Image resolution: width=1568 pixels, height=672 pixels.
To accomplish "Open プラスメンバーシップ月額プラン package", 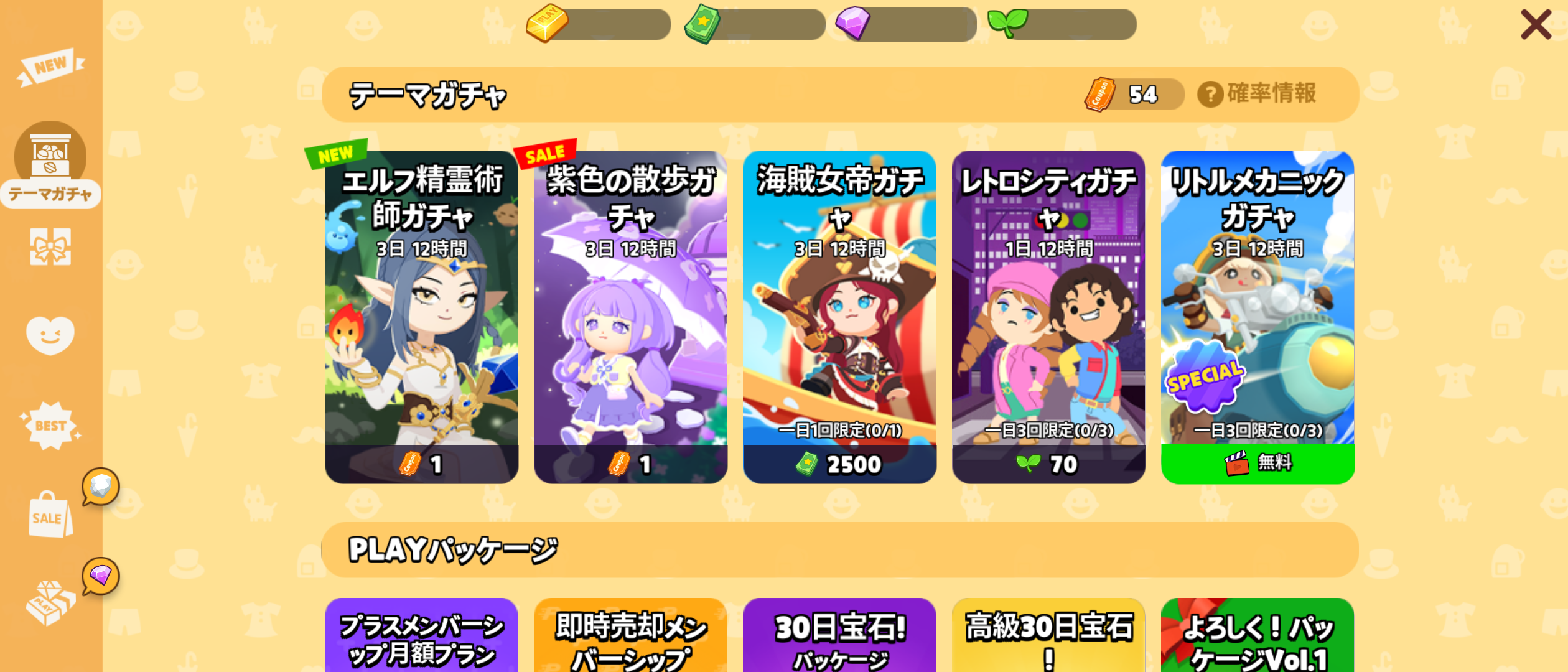I will (x=421, y=638).
